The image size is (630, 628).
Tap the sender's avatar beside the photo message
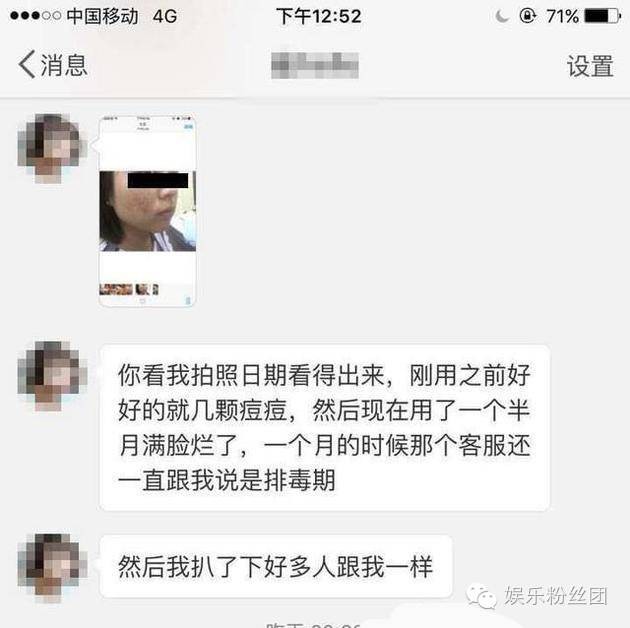pyautogui.click(x=50, y=147)
